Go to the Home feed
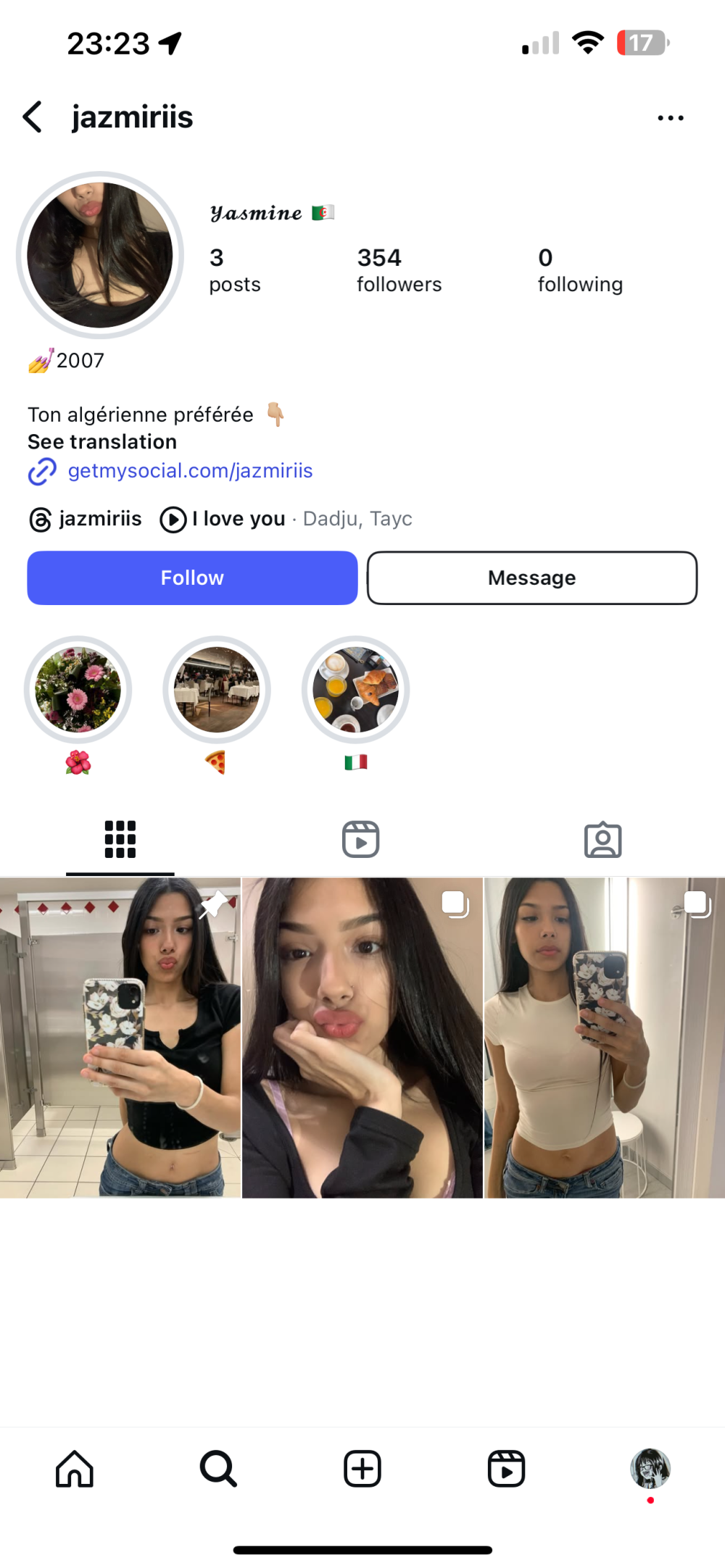725x1568 pixels. click(x=75, y=1469)
